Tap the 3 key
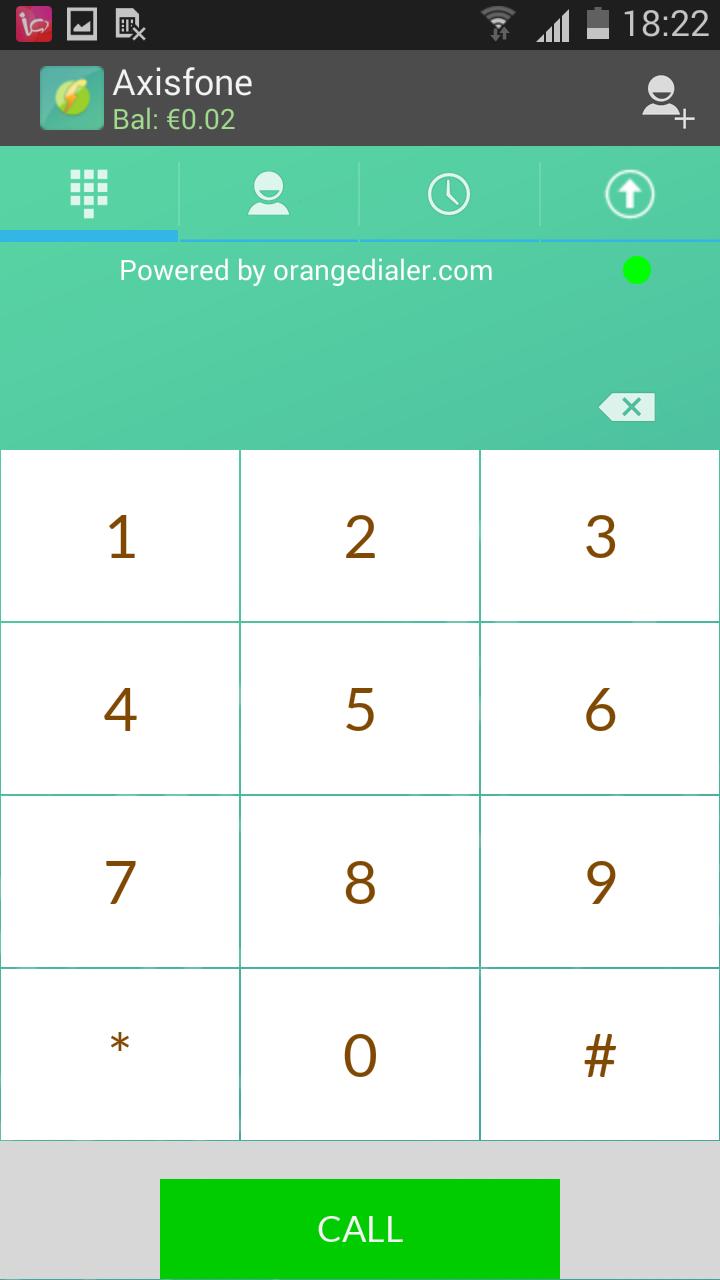This screenshot has height=1280, width=720. pos(600,537)
